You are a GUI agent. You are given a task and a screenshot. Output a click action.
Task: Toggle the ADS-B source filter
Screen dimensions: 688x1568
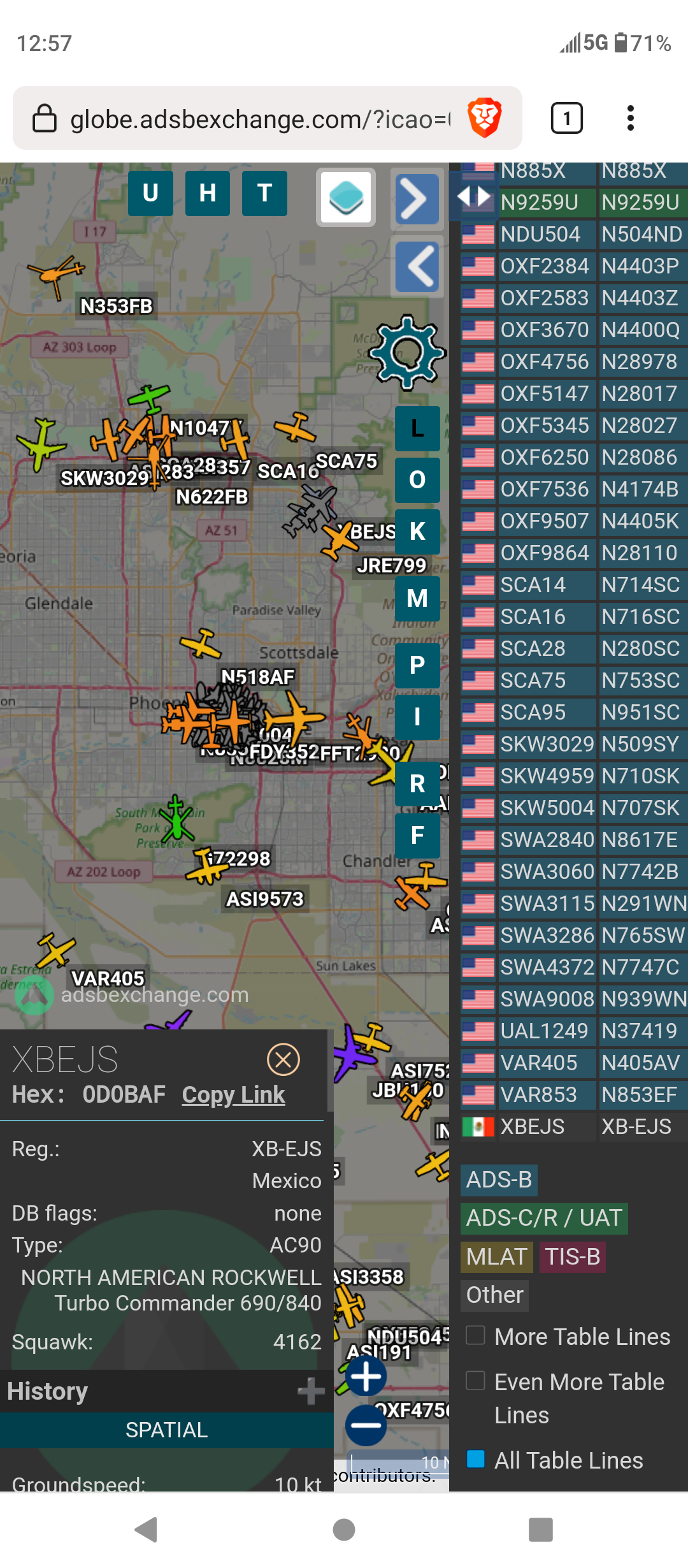[x=499, y=1180]
